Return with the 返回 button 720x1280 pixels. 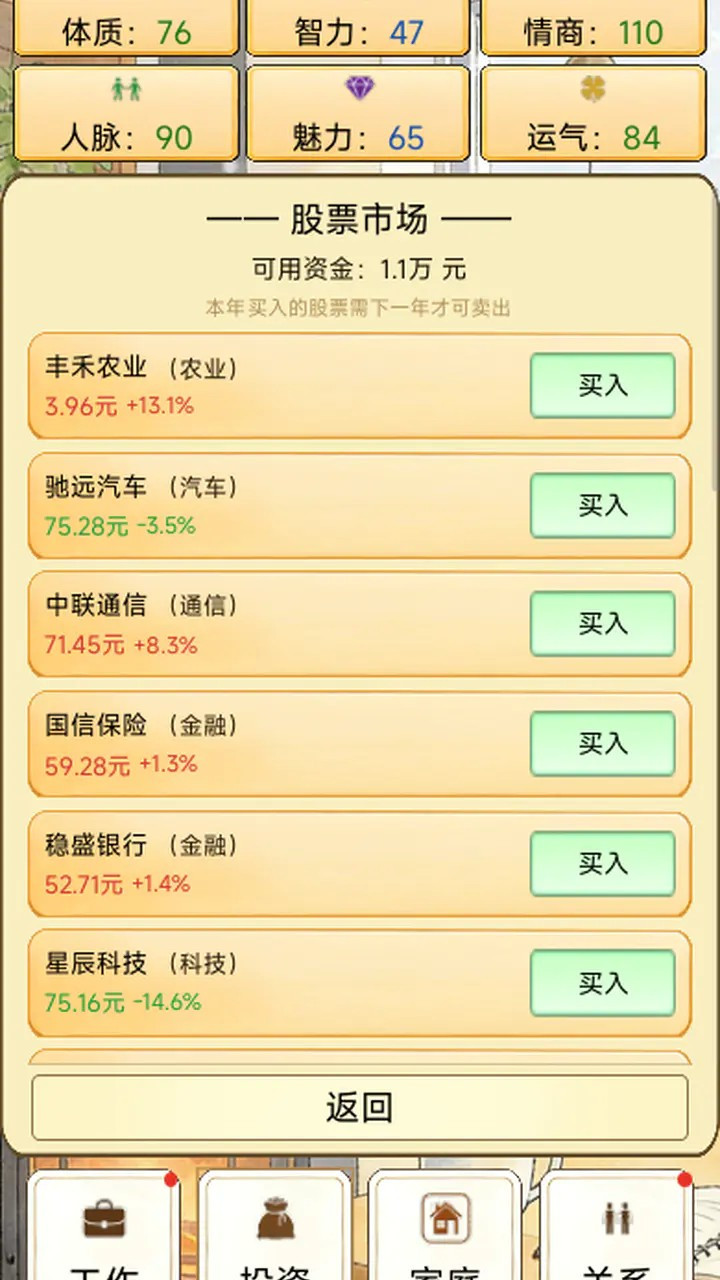click(360, 1107)
